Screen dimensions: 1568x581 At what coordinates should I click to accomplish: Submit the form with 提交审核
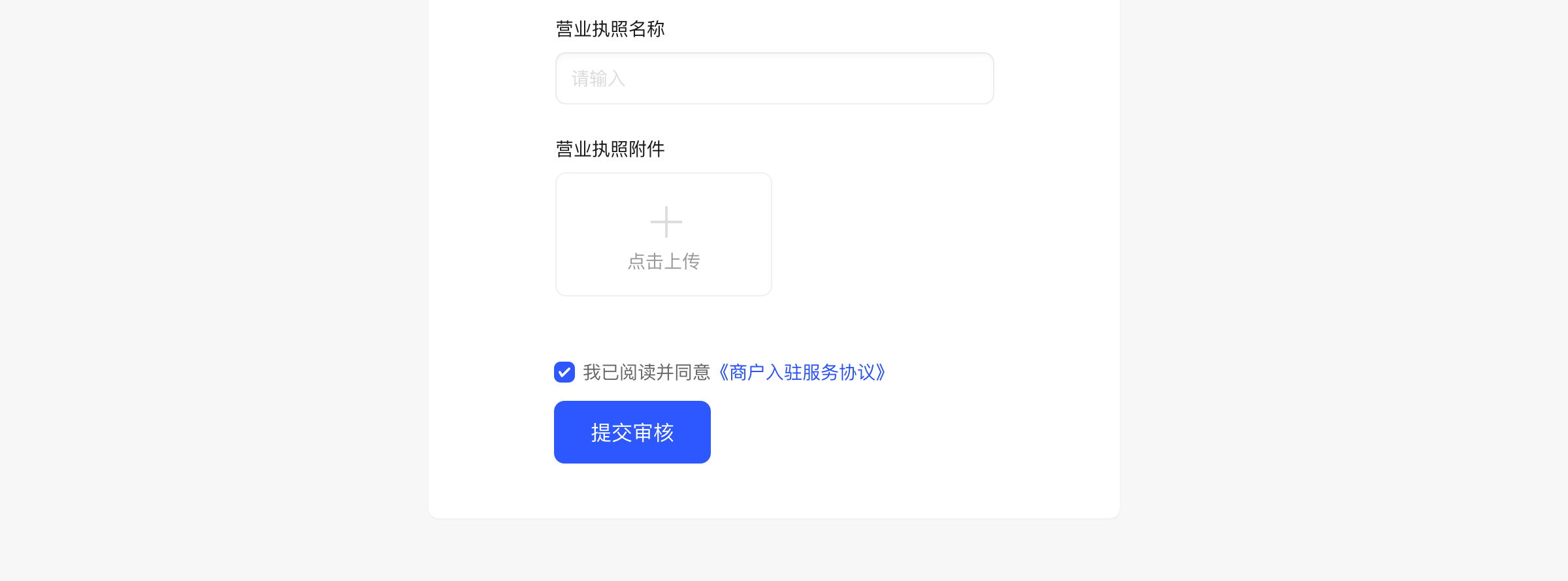[x=632, y=432]
